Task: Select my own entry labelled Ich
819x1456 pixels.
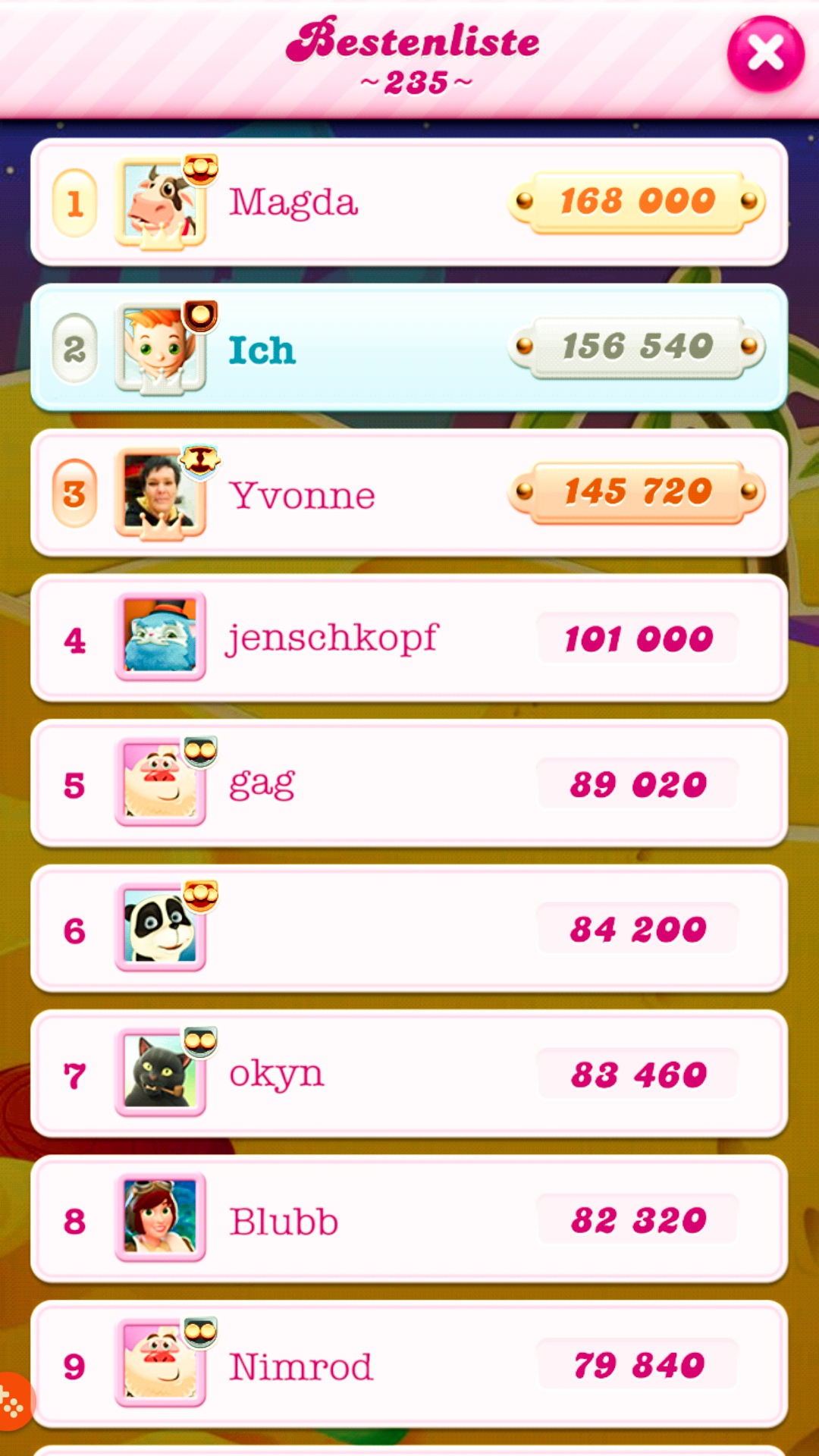Action: tap(409, 348)
